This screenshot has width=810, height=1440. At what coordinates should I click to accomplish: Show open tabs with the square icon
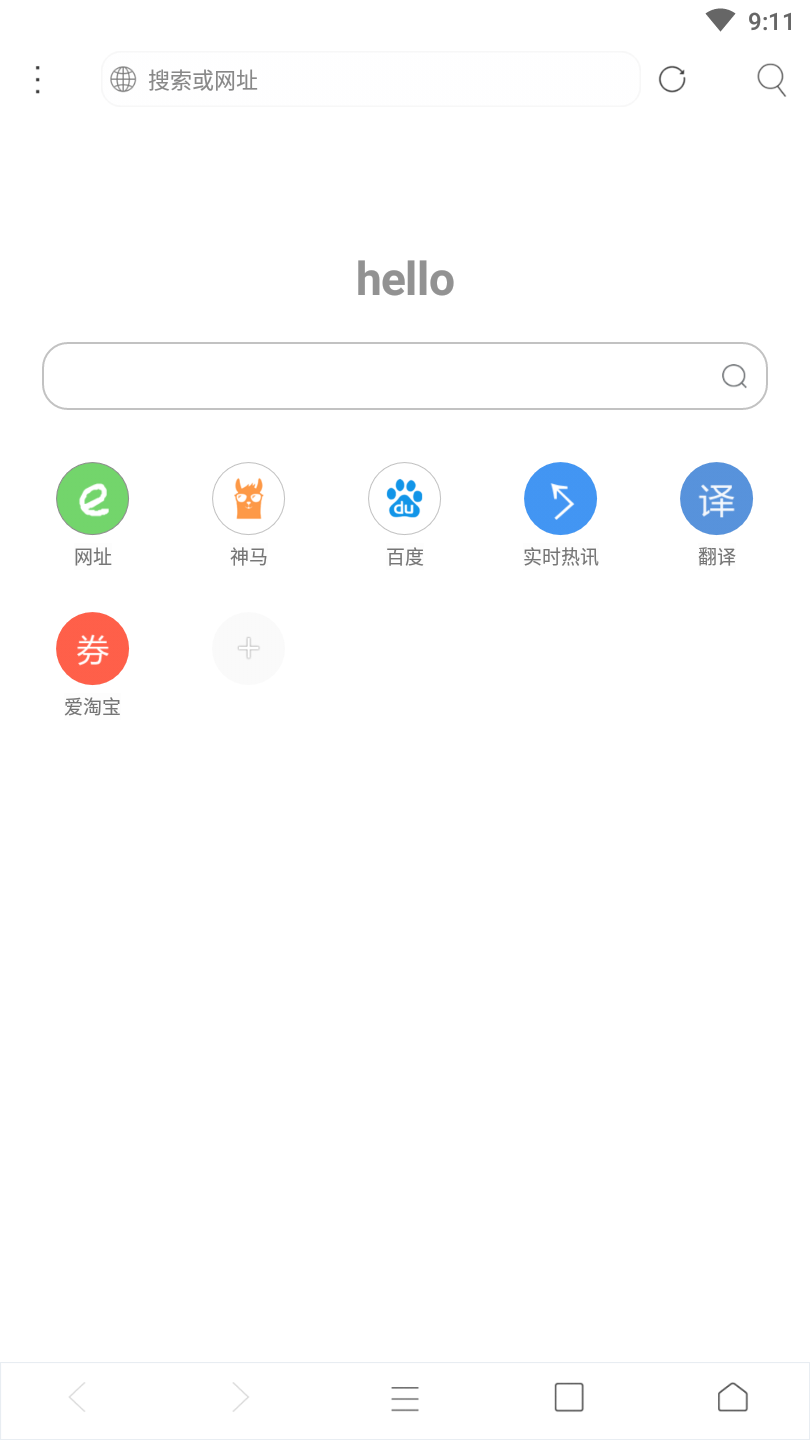(569, 1397)
